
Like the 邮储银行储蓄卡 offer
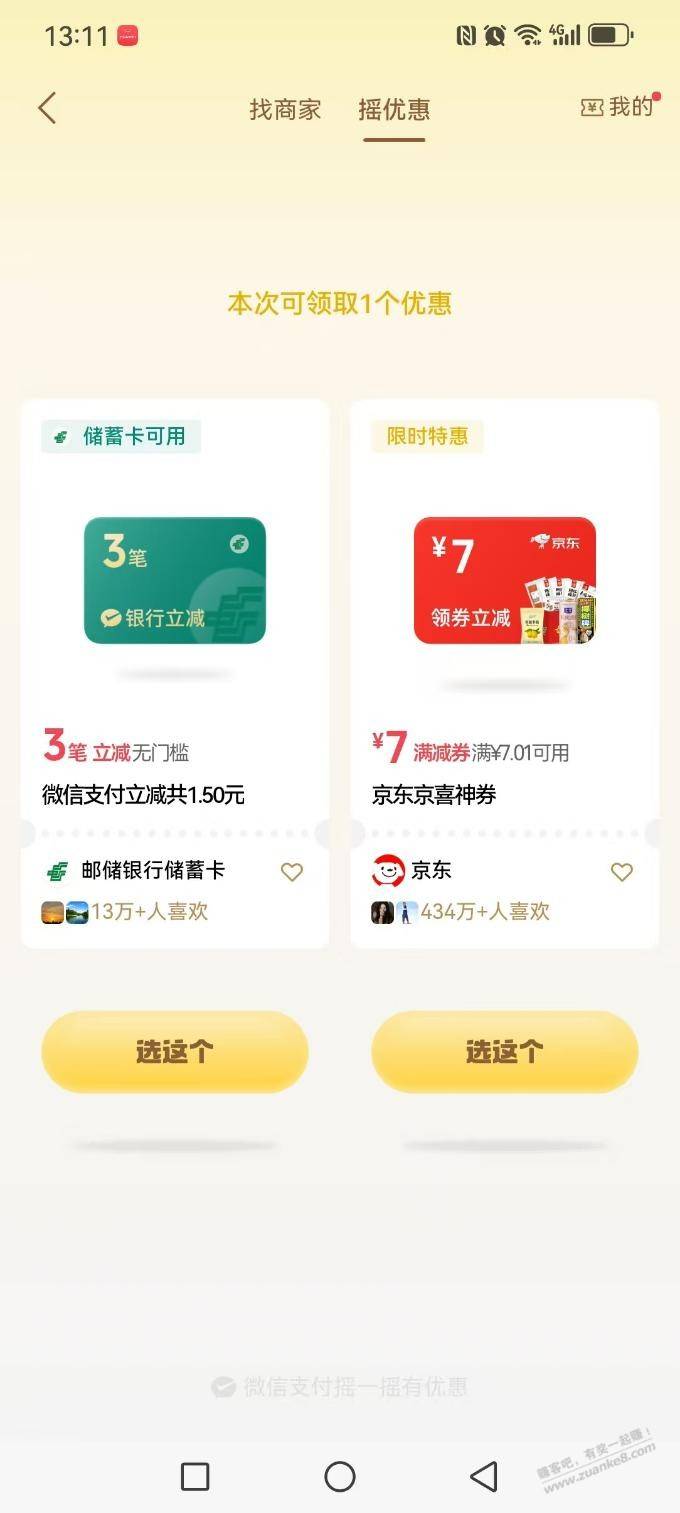pos(292,872)
